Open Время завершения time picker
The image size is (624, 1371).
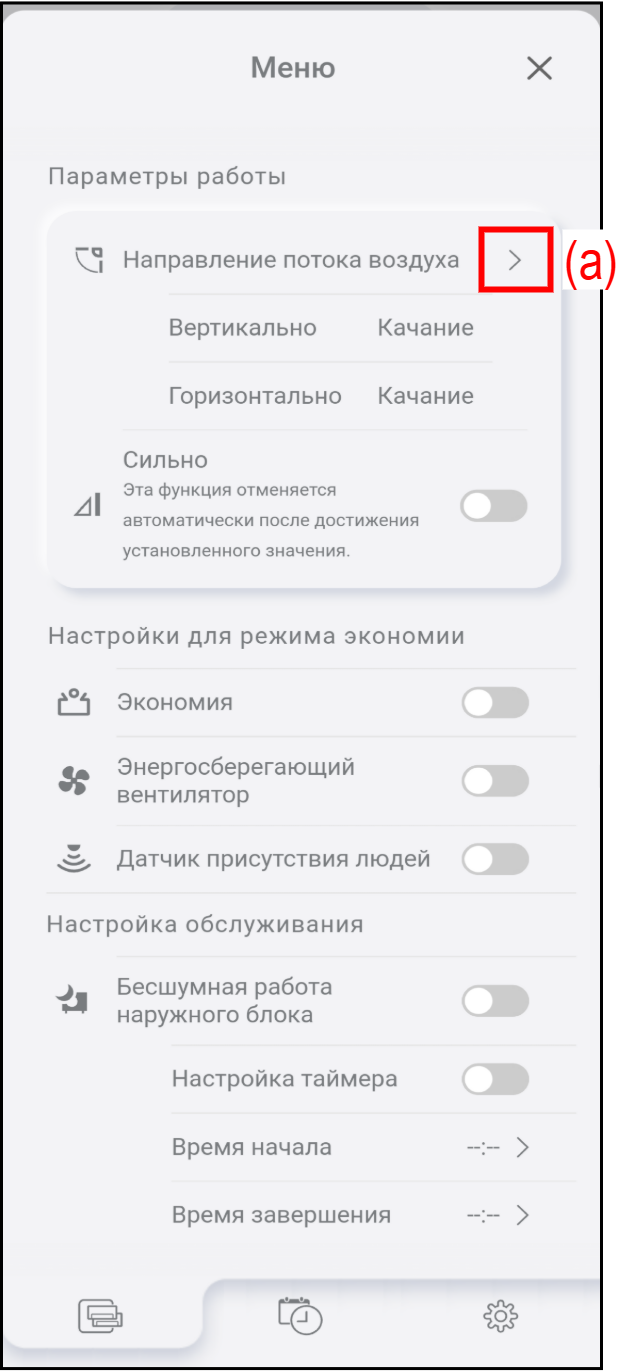[x=498, y=1216]
